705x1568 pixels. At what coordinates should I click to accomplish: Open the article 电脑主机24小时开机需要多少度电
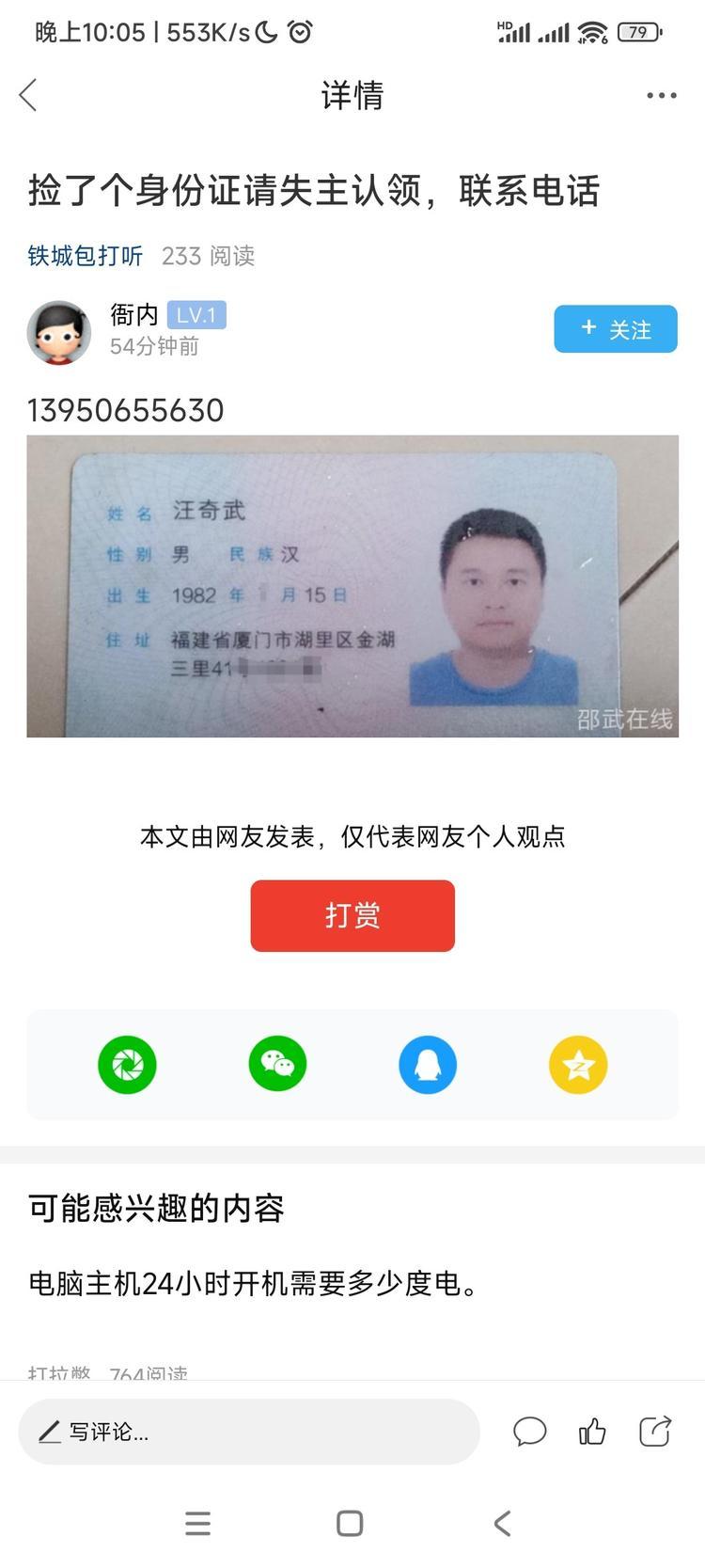pos(254,1283)
